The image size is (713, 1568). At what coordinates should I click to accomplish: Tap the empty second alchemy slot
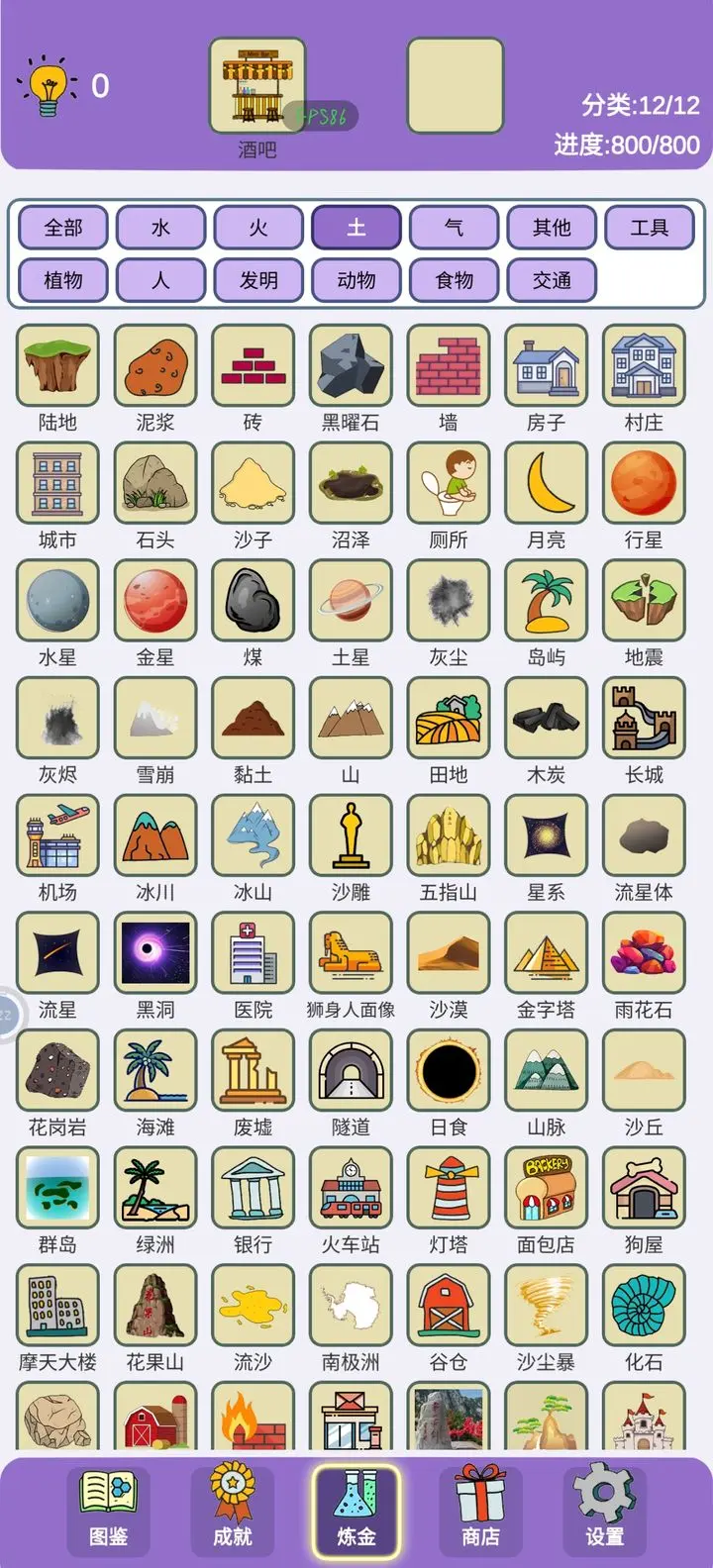tap(455, 86)
